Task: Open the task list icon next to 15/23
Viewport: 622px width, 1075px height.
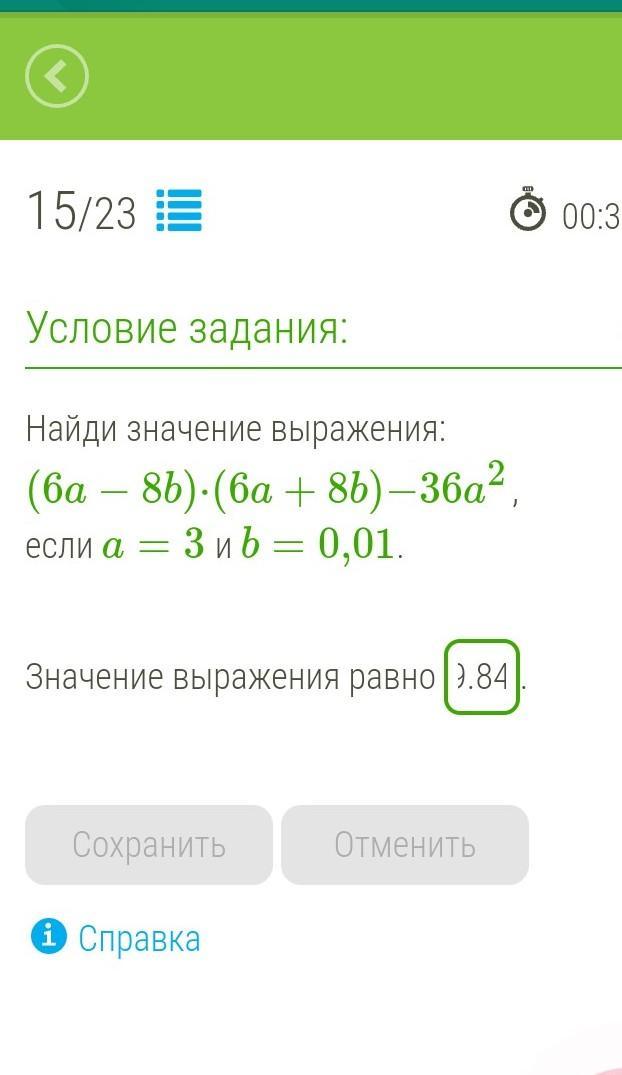Action: (179, 210)
